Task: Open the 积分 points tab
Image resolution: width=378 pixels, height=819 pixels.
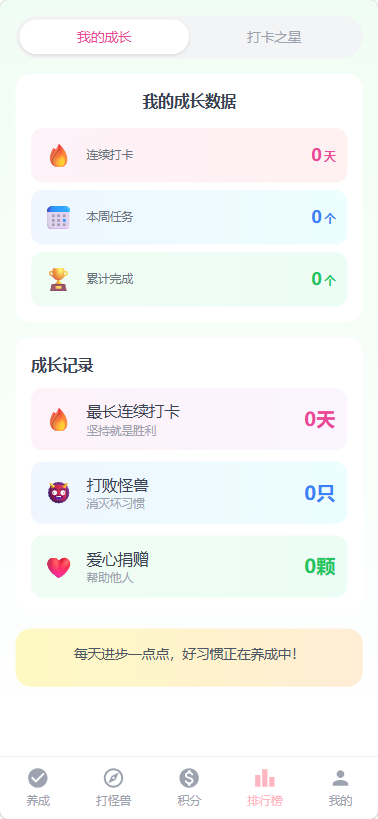Action: [x=189, y=788]
